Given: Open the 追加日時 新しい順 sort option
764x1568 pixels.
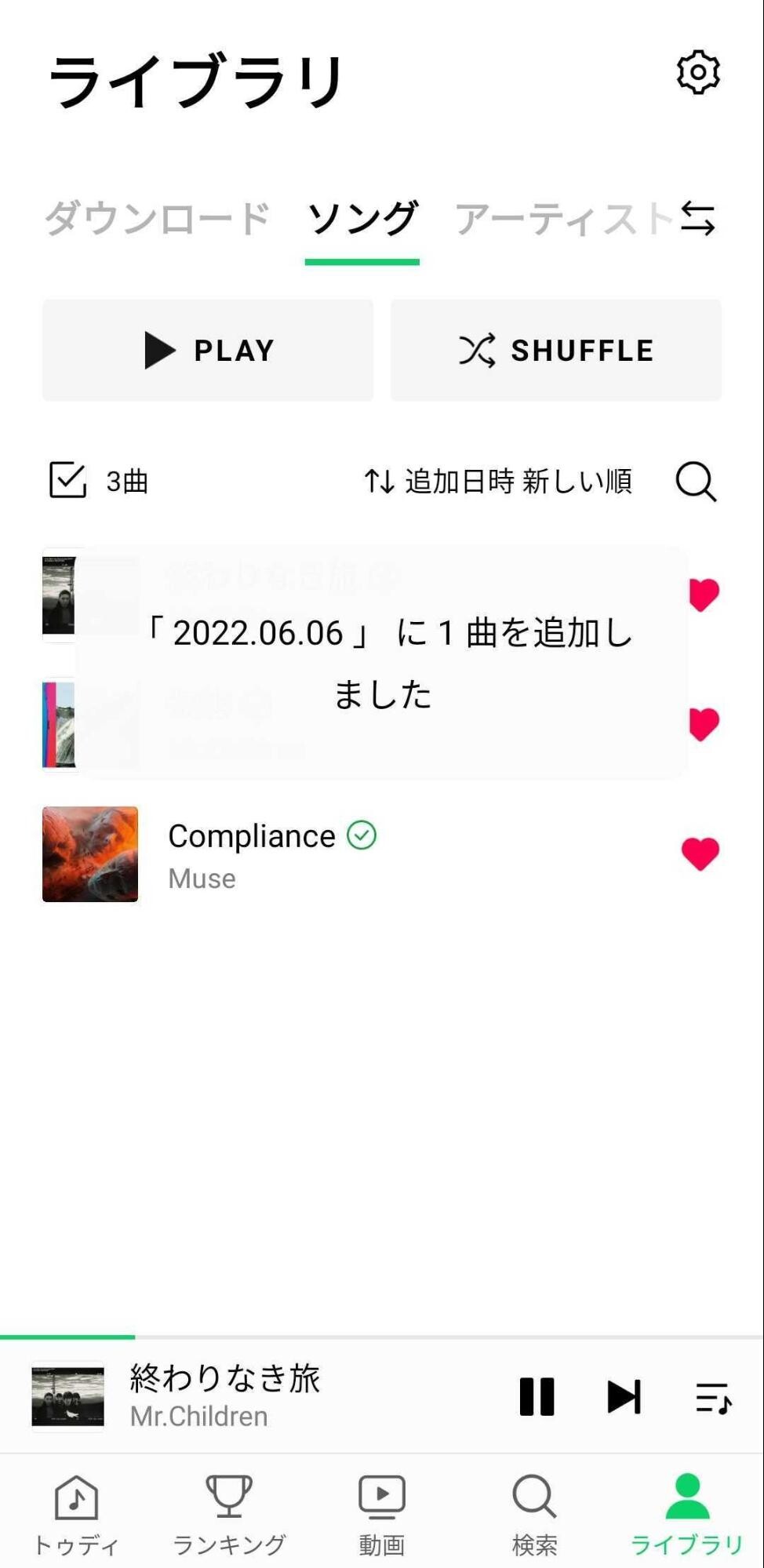Looking at the screenshot, I should 501,482.
